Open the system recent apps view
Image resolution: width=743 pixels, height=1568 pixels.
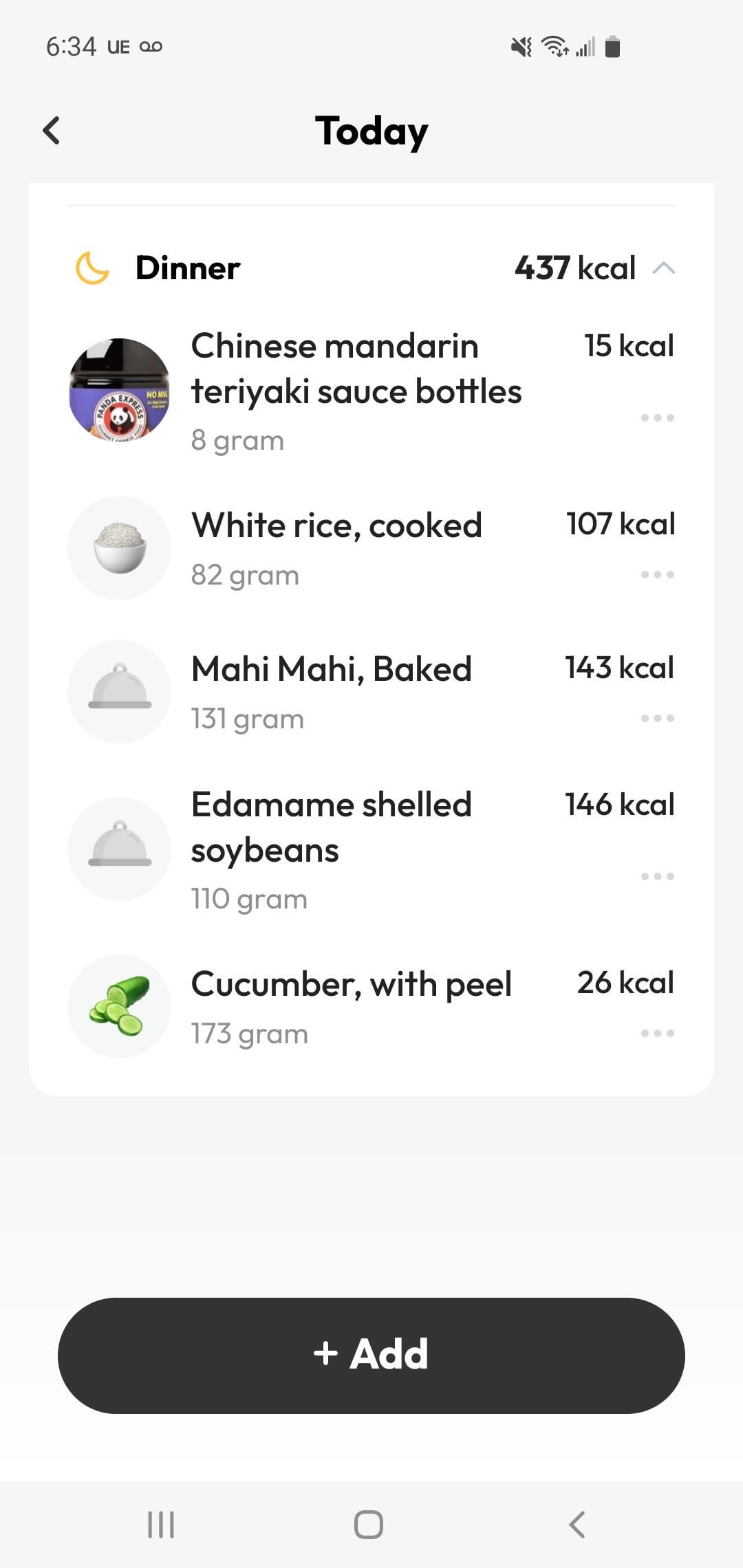(x=161, y=1525)
